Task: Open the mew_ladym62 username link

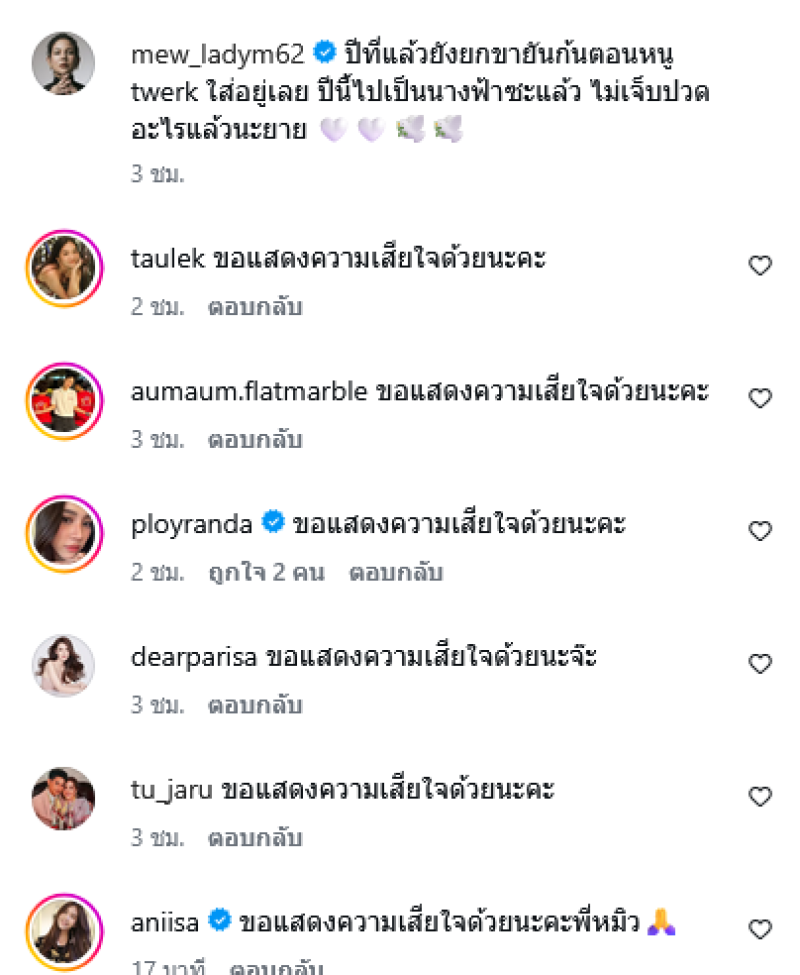Action: 217,51
